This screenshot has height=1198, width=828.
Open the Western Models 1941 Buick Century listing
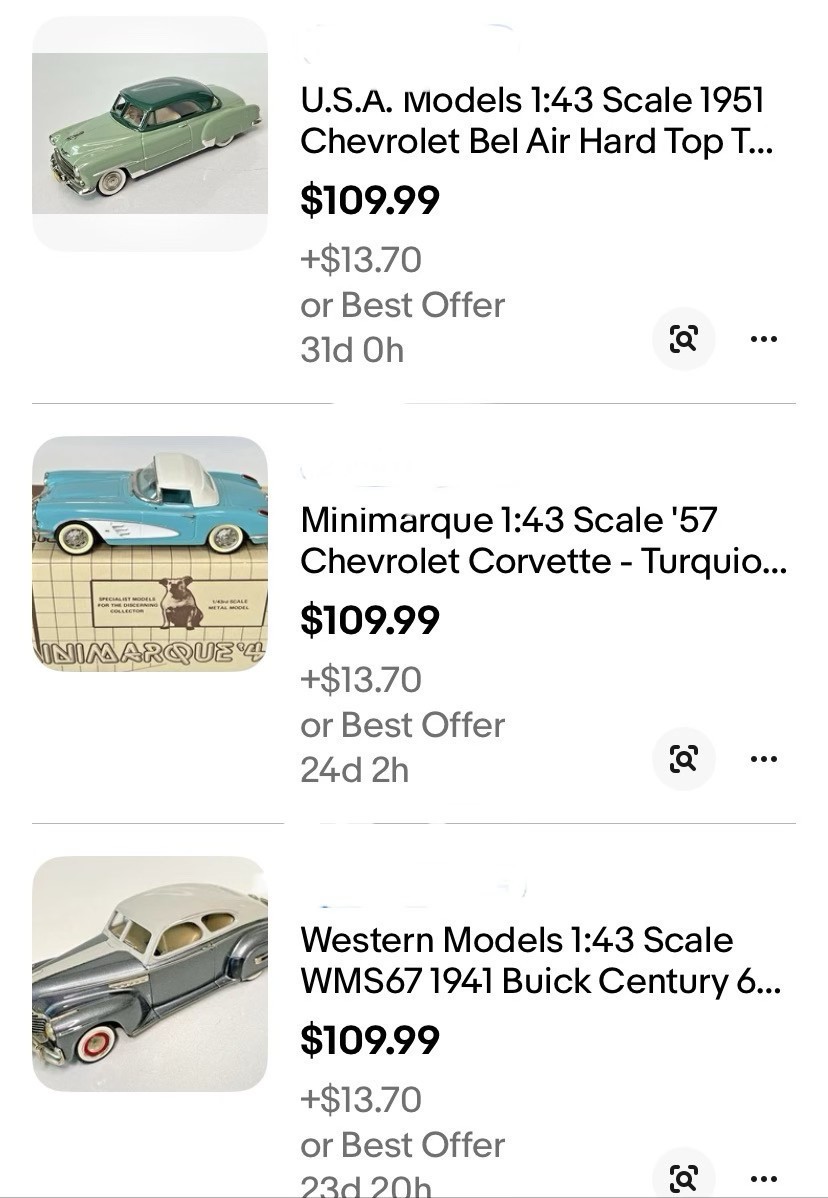pos(540,961)
